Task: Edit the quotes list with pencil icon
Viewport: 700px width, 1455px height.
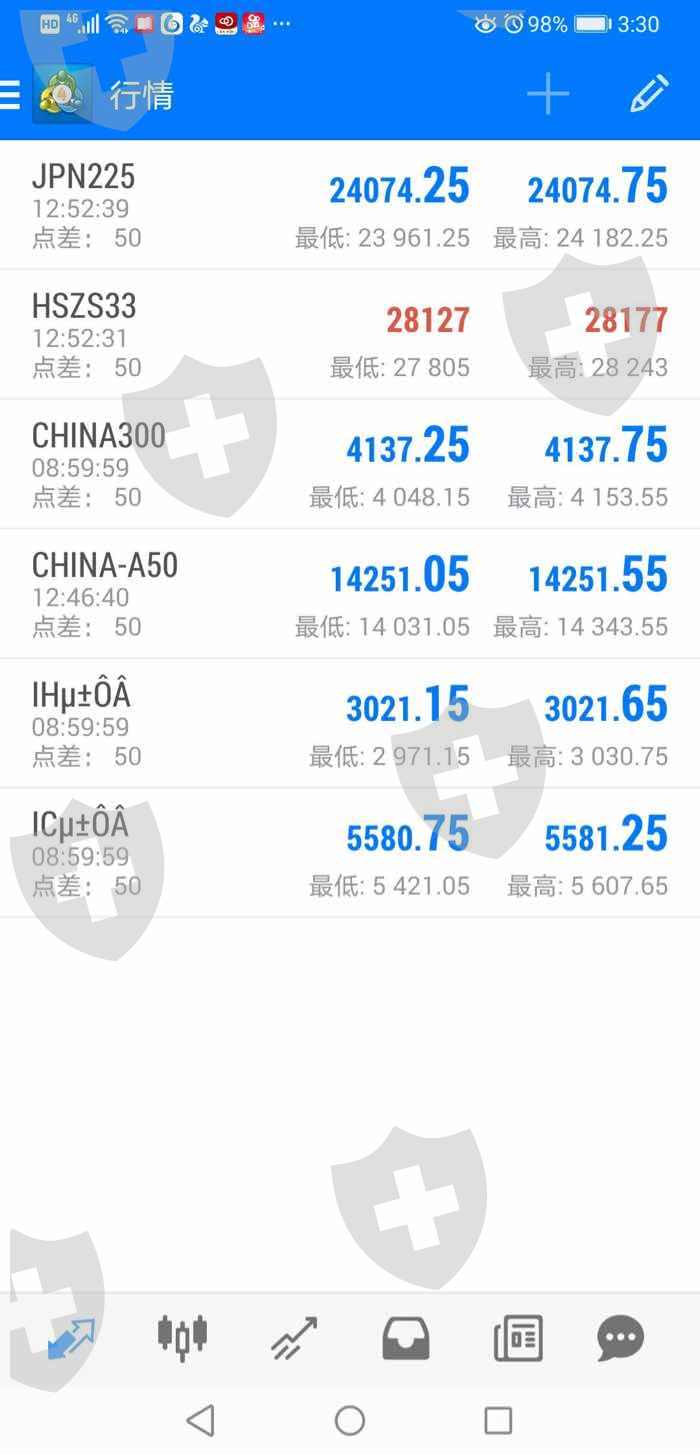Action: (x=648, y=95)
